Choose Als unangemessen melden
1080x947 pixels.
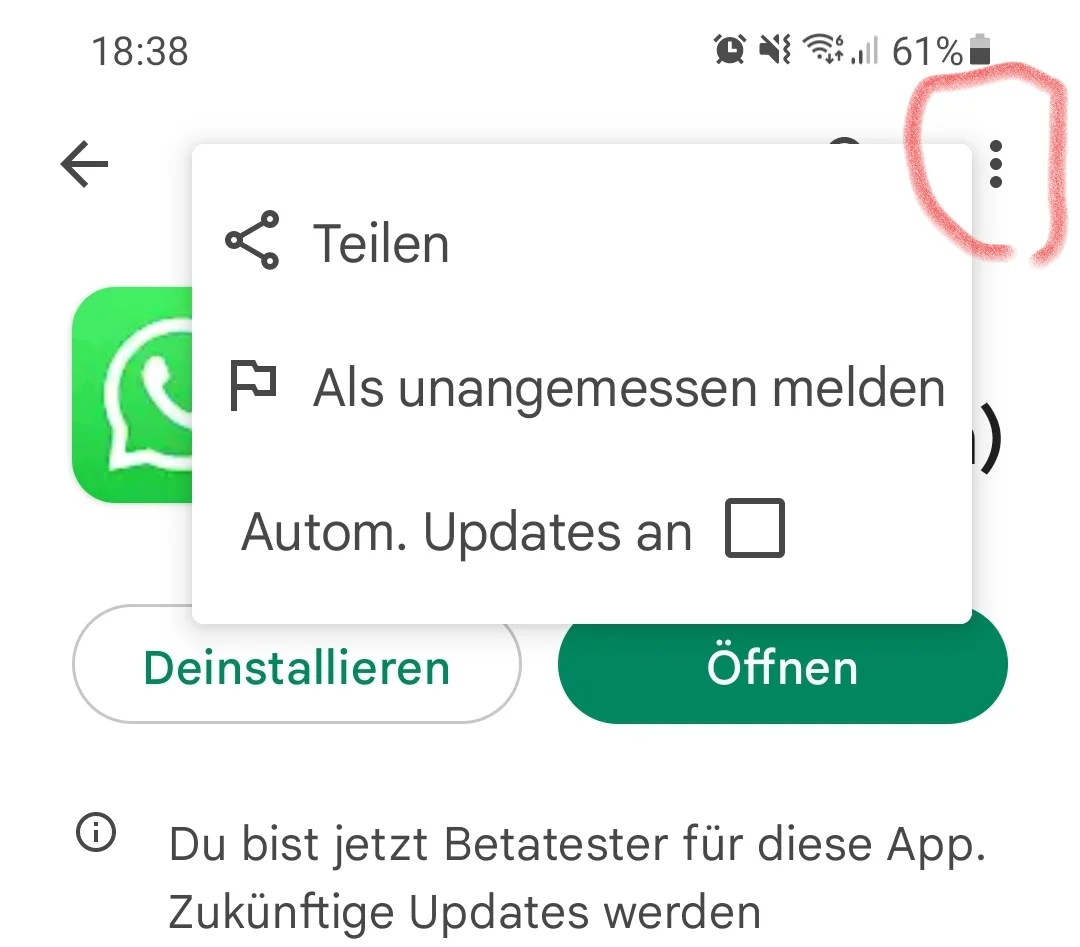coord(628,387)
